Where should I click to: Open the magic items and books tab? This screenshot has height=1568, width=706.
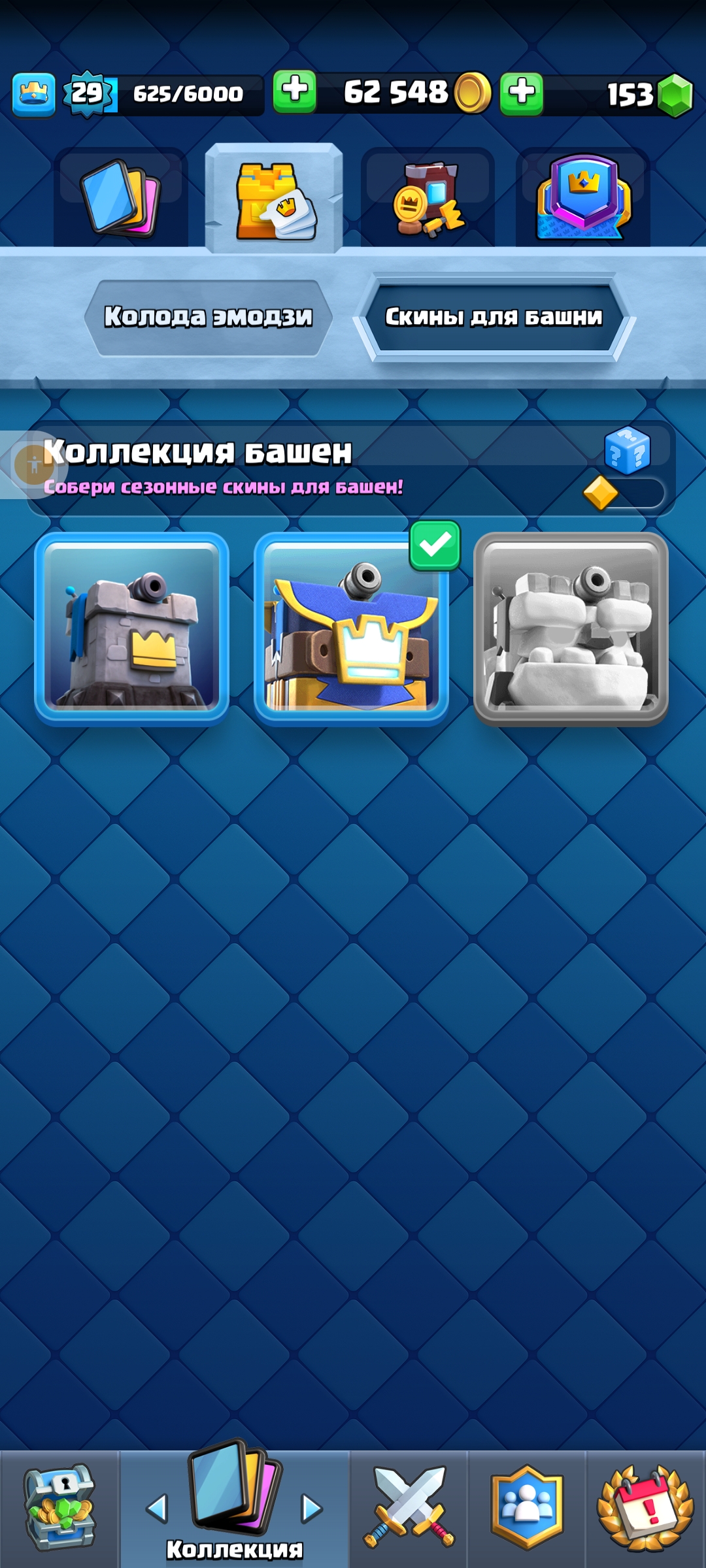pyautogui.click(x=428, y=198)
